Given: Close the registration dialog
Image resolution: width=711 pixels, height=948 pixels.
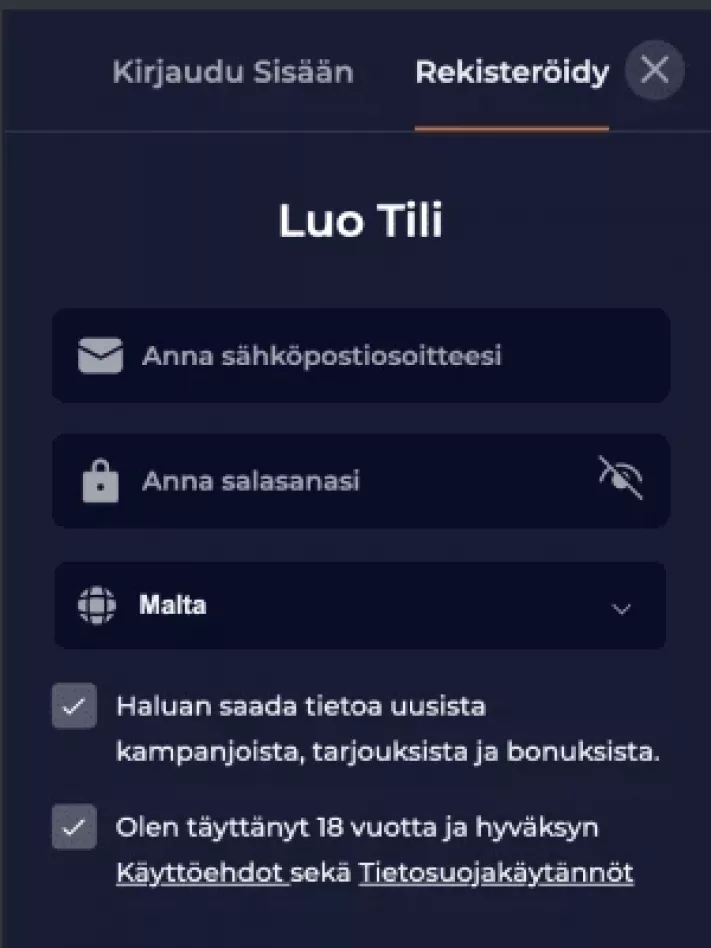Looking at the screenshot, I should click(654, 70).
